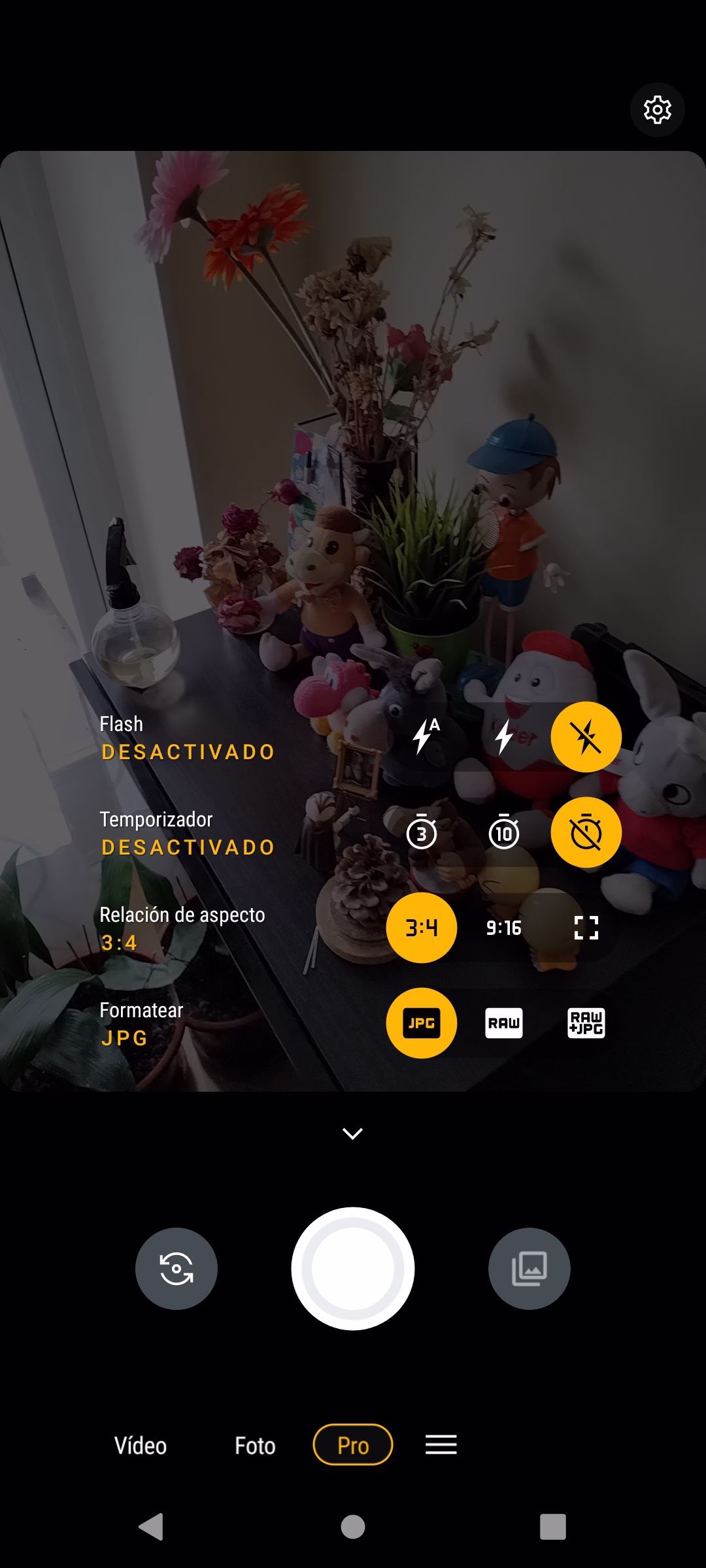Choose 9:16 aspect ratio
Image resolution: width=706 pixels, height=1568 pixels.
pyautogui.click(x=504, y=927)
